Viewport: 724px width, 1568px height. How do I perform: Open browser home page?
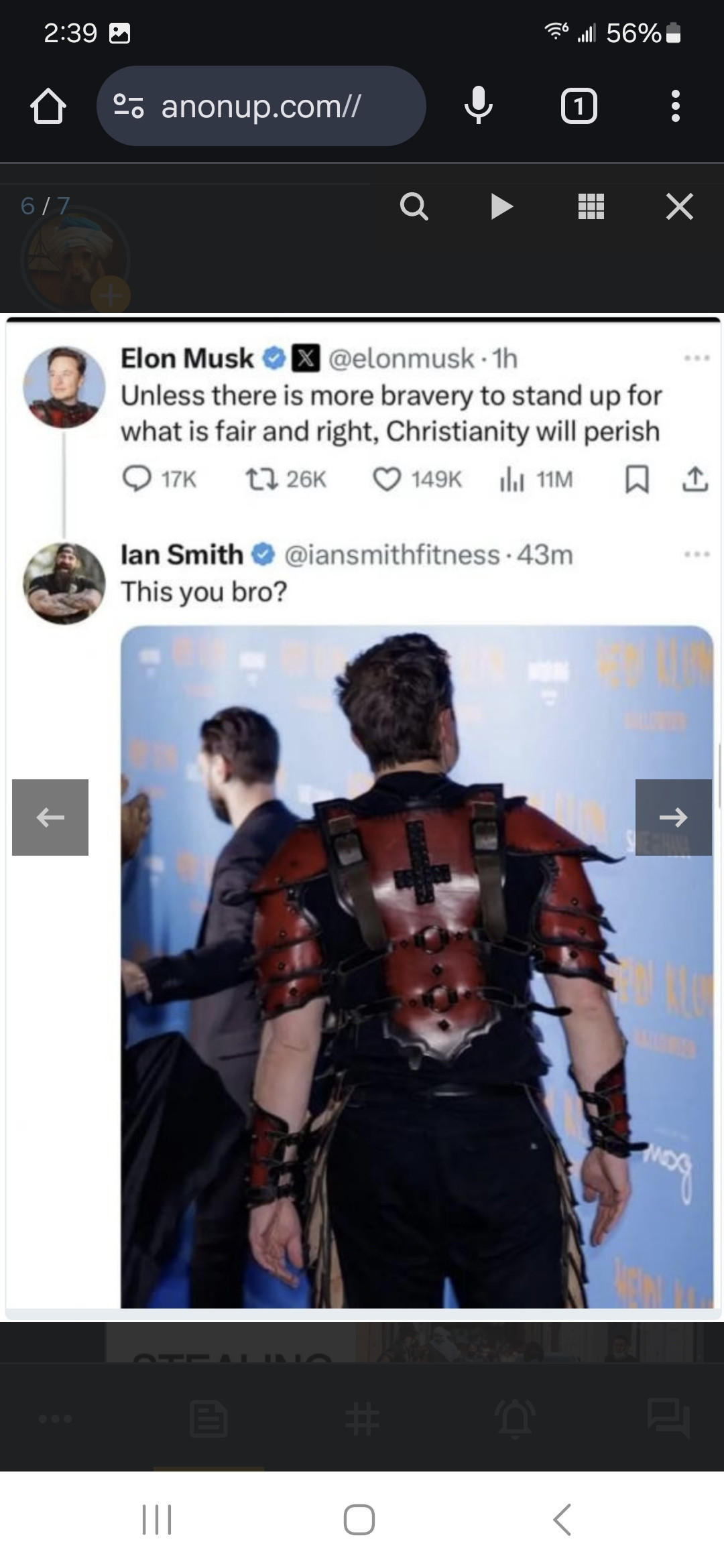point(48,107)
